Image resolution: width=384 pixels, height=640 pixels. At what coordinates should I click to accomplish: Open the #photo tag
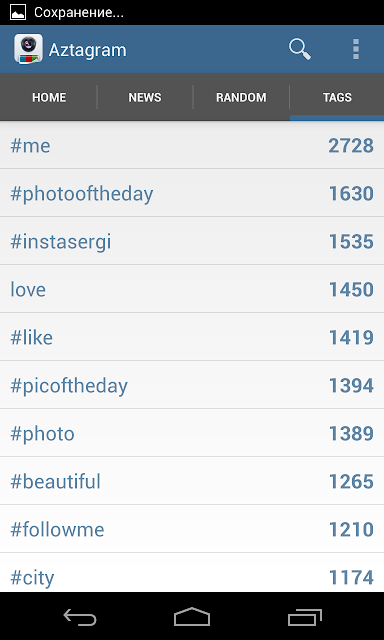pos(192,433)
